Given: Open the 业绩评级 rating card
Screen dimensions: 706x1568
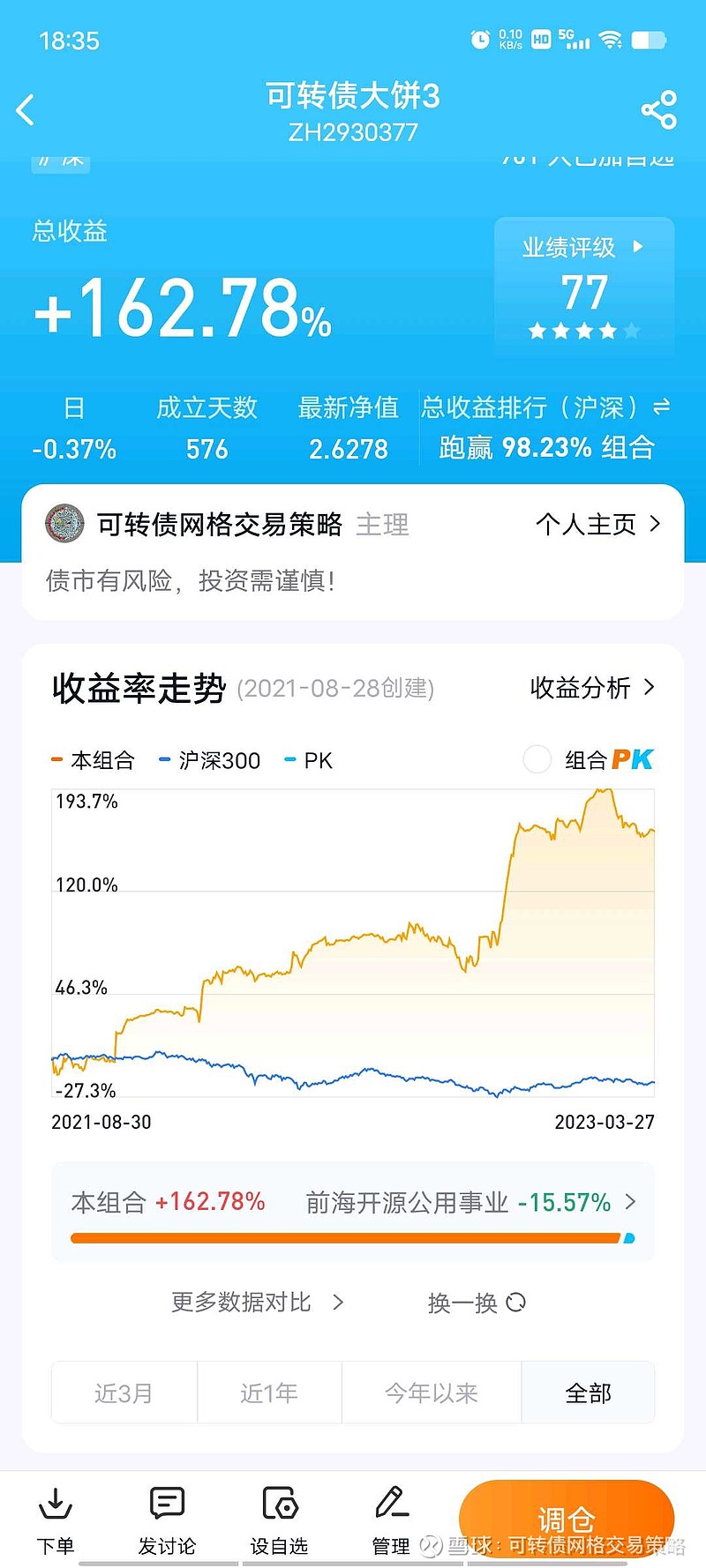Looking at the screenshot, I should tap(584, 287).
